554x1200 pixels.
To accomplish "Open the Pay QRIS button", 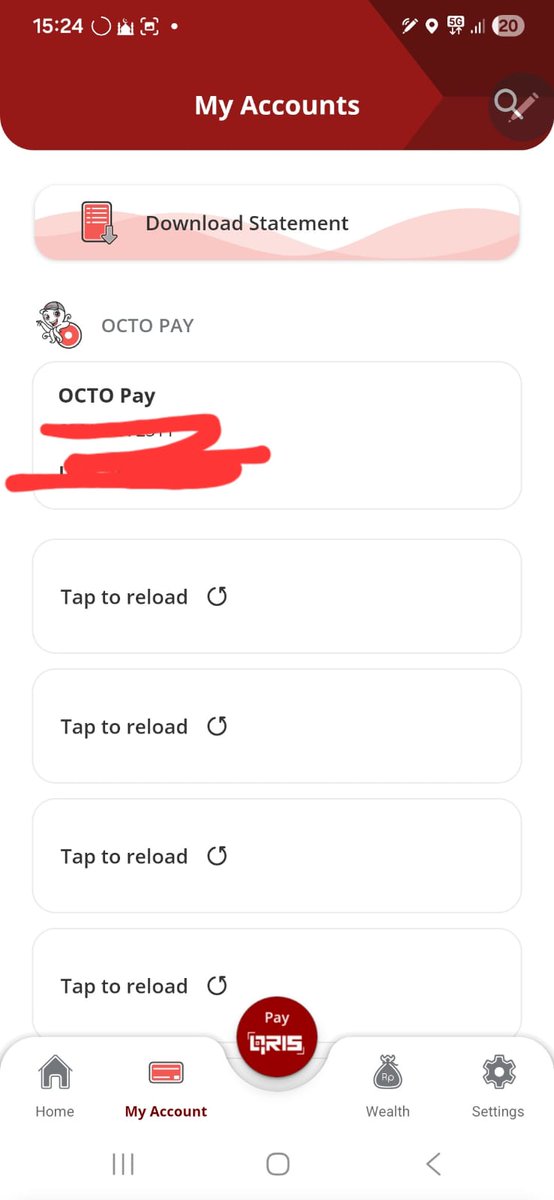I will click(x=277, y=1036).
